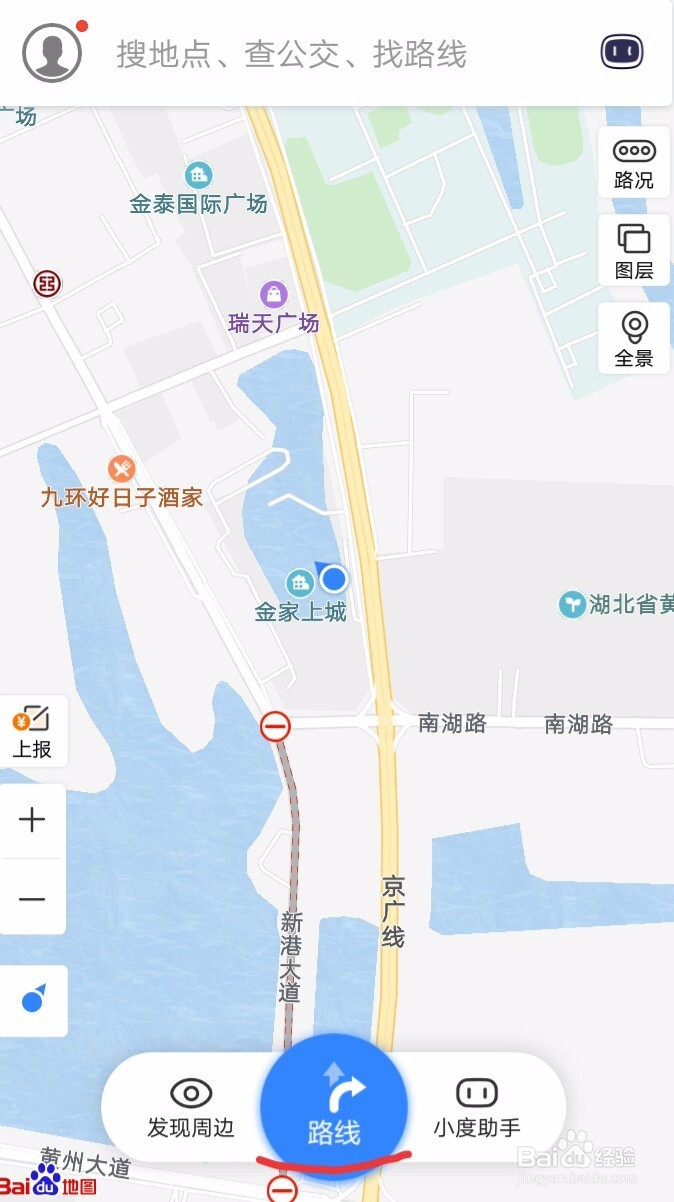Open the 上报 report button
The width and height of the screenshot is (674, 1202).
pyautogui.click(x=32, y=731)
